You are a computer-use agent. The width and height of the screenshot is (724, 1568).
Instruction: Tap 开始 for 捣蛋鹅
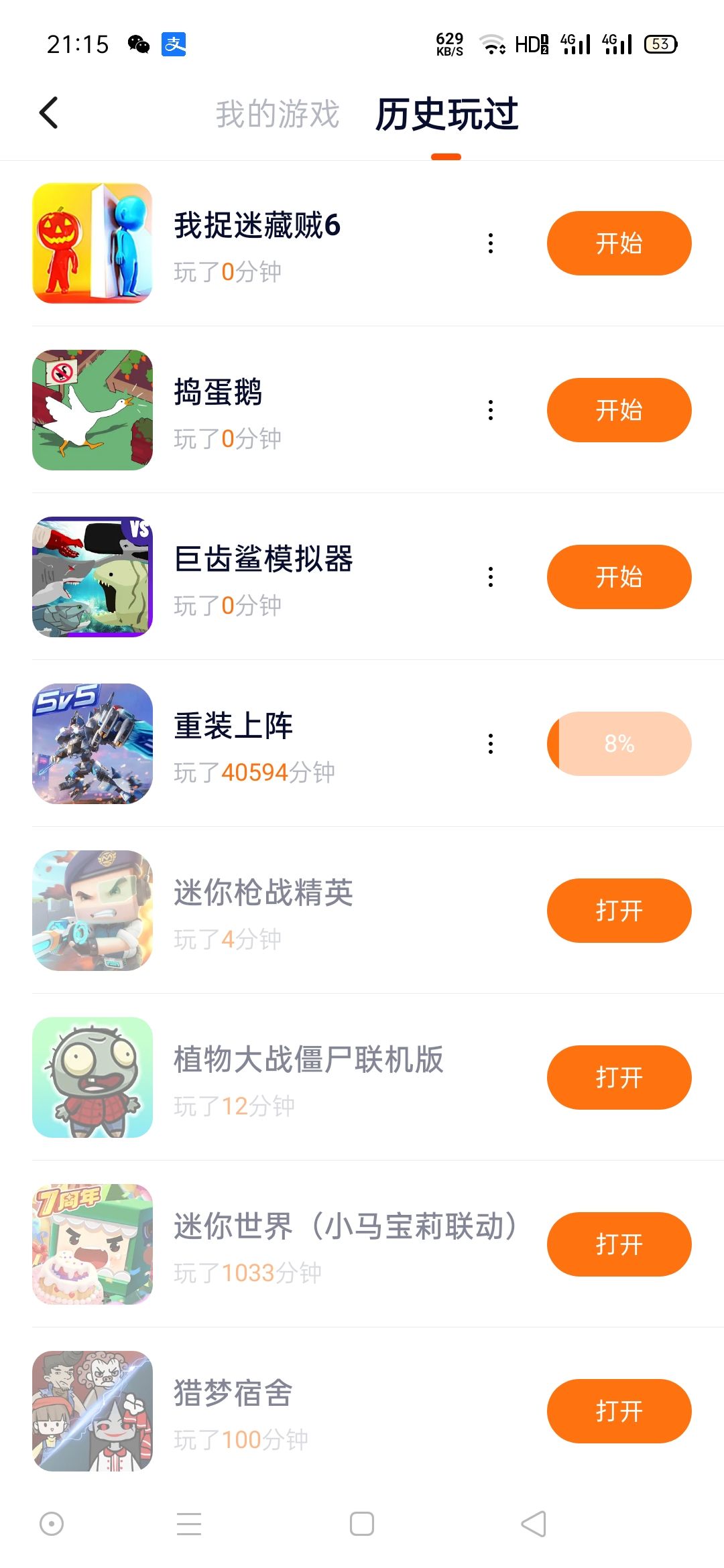point(619,410)
